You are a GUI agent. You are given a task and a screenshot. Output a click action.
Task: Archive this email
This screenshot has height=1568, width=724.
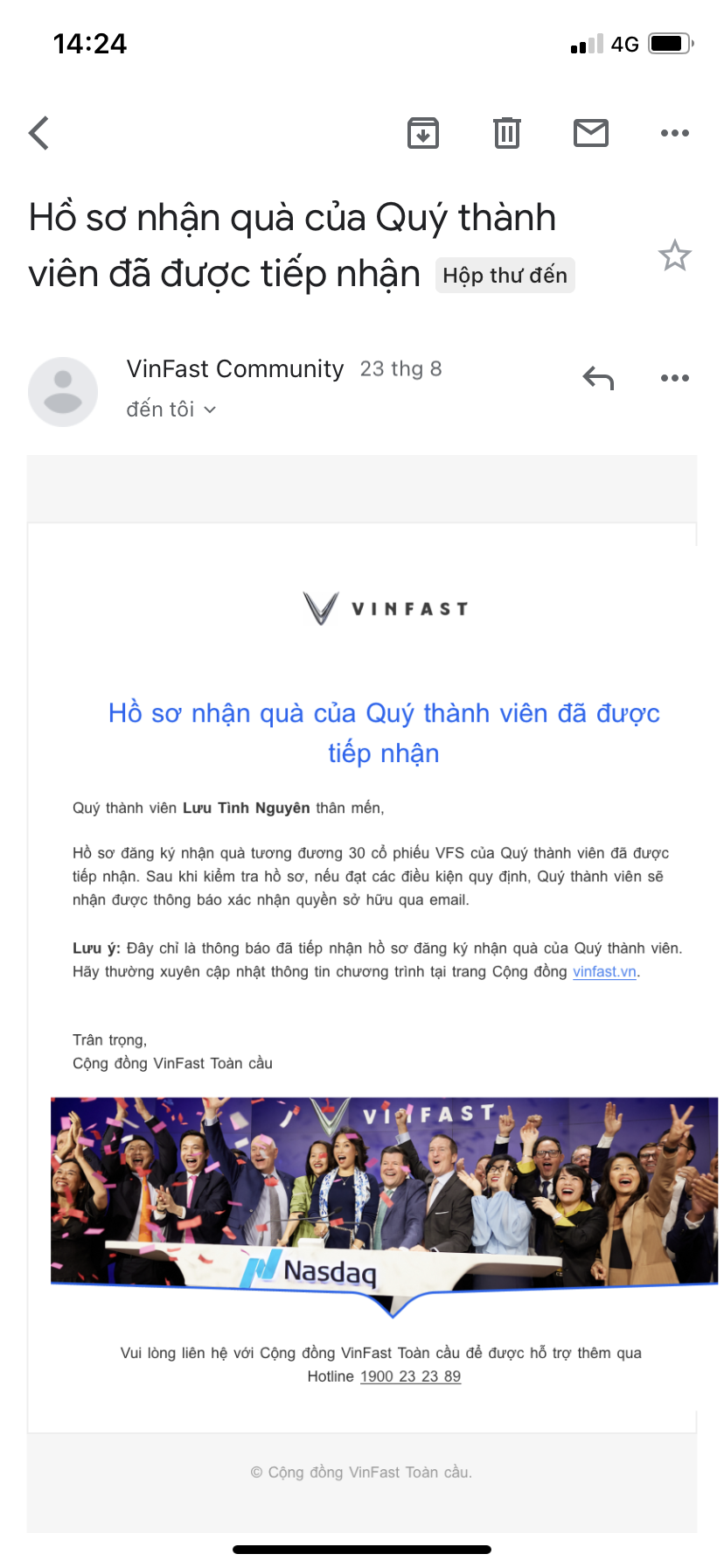pos(423,133)
